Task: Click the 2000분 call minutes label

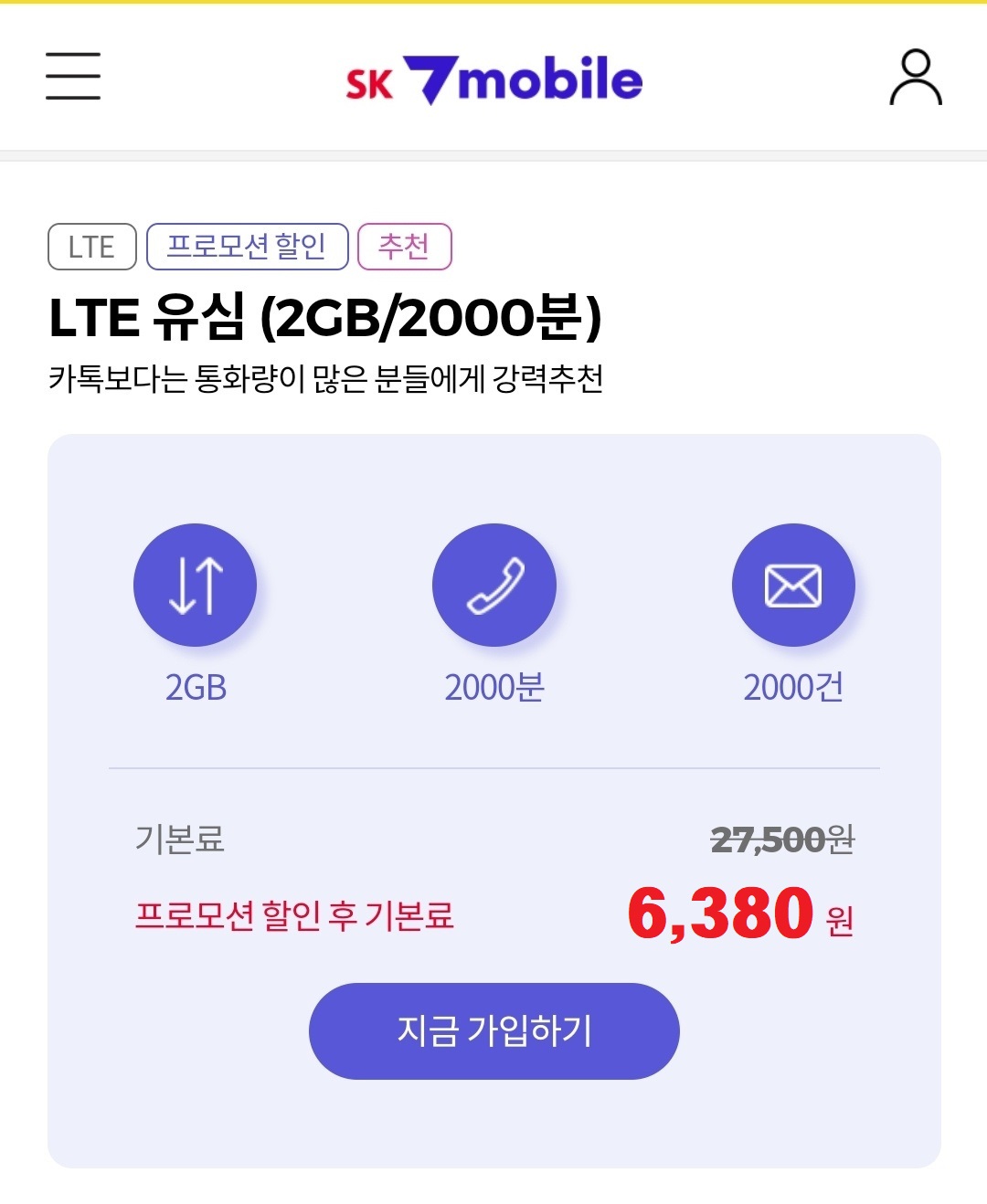Action: pos(493,689)
